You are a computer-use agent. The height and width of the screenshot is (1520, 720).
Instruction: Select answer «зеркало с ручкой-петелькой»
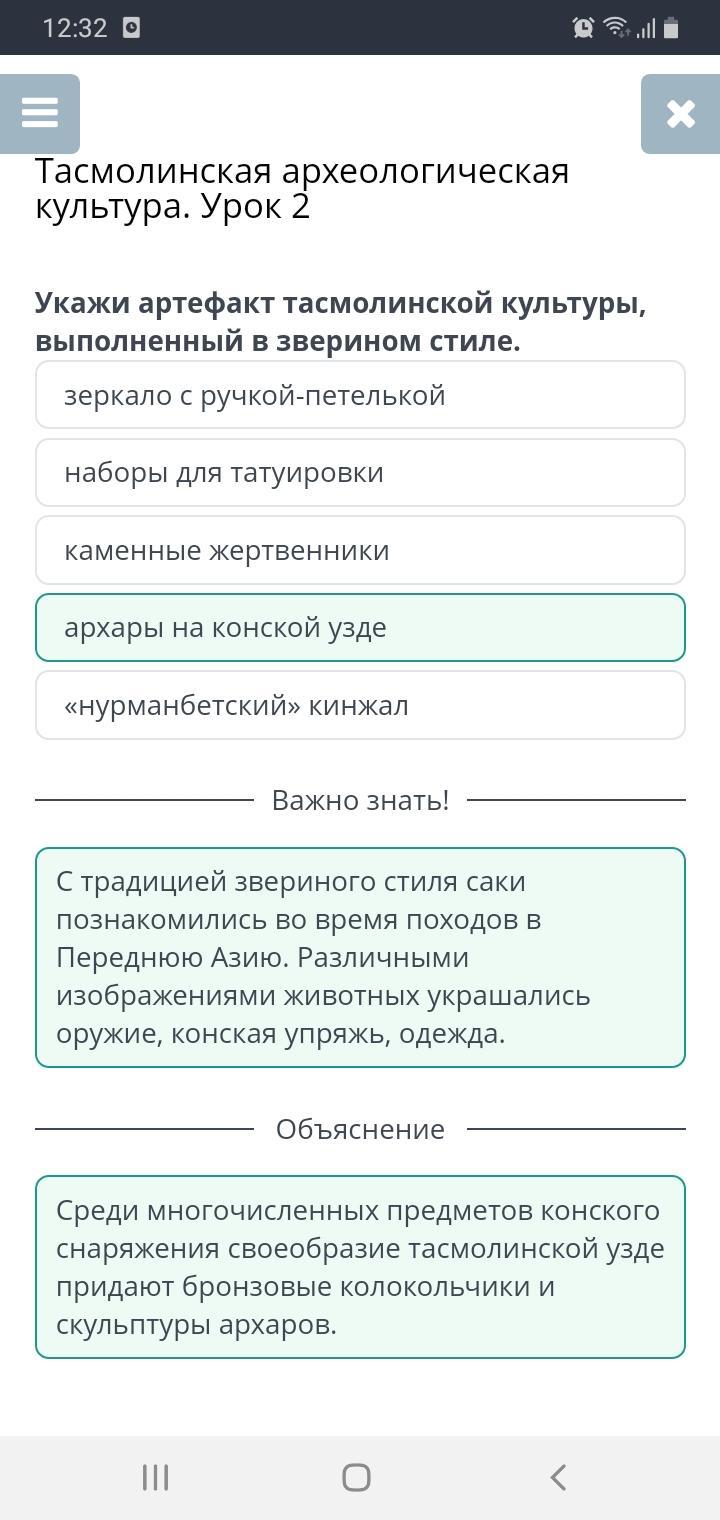coord(360,395)
